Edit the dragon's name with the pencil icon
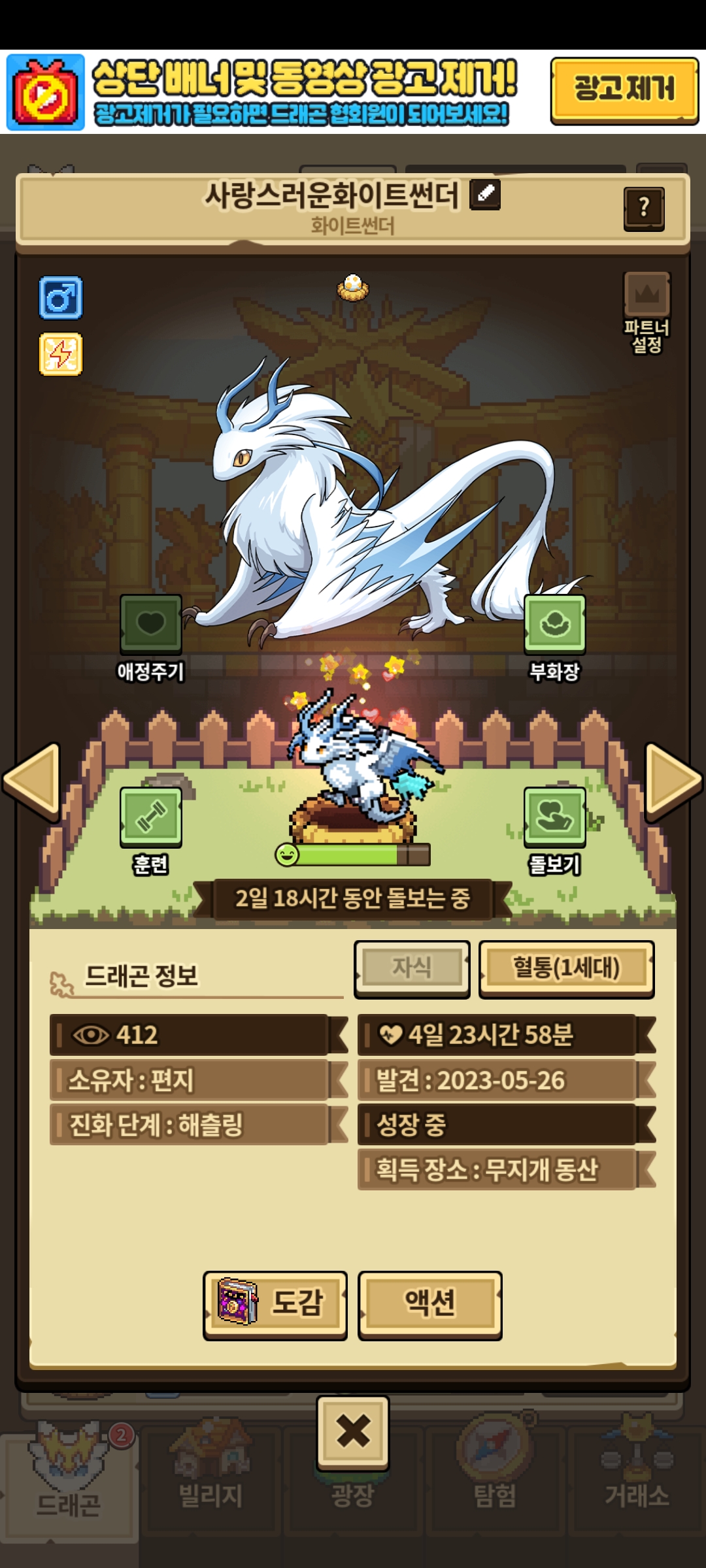 [x=485, y=195]
